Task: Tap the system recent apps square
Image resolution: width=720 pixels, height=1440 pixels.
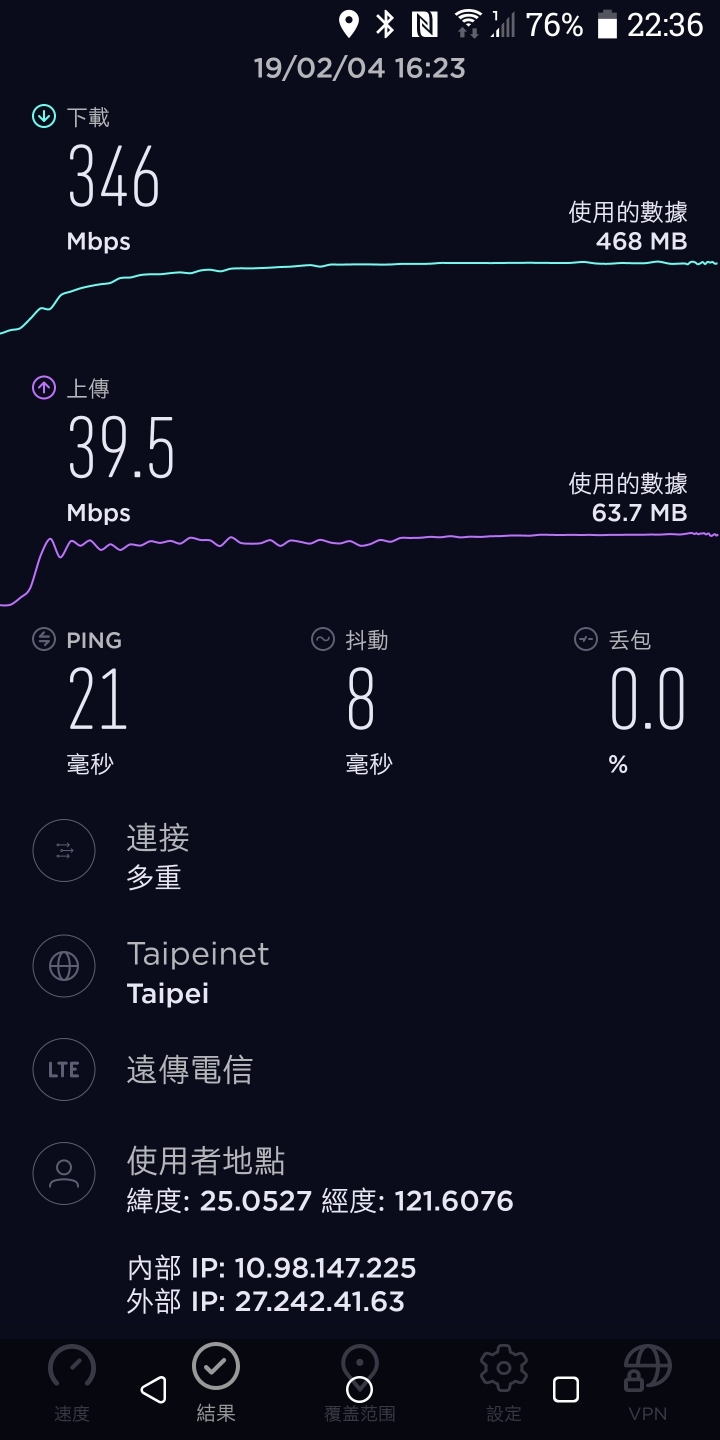Action: [x=566, y=1389]
